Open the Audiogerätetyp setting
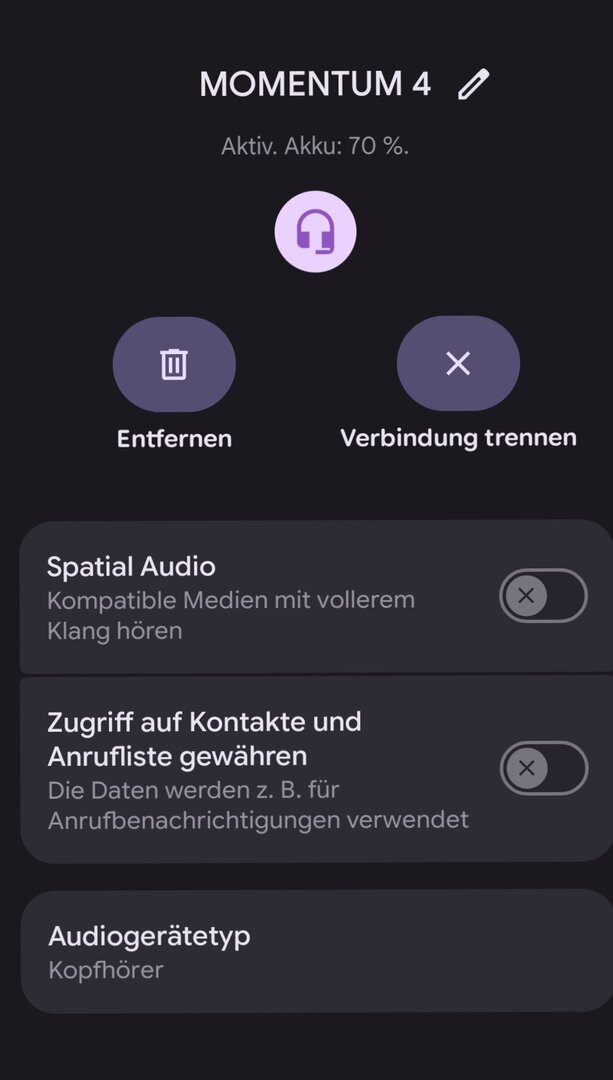The height and width of the screenshot is (1080, 613). pos(316,951)
